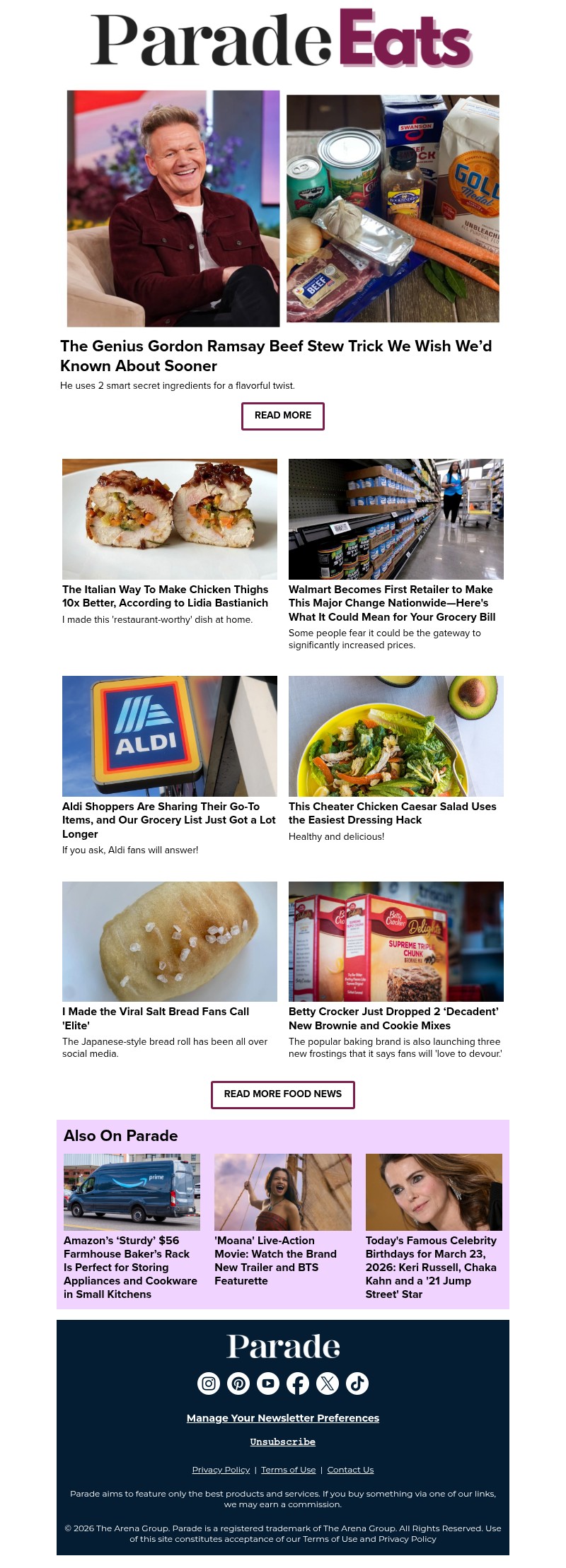Visit Parade's YouTube channel
The width and height of the screenshot is (566, 1568).
click(268, 1383)
